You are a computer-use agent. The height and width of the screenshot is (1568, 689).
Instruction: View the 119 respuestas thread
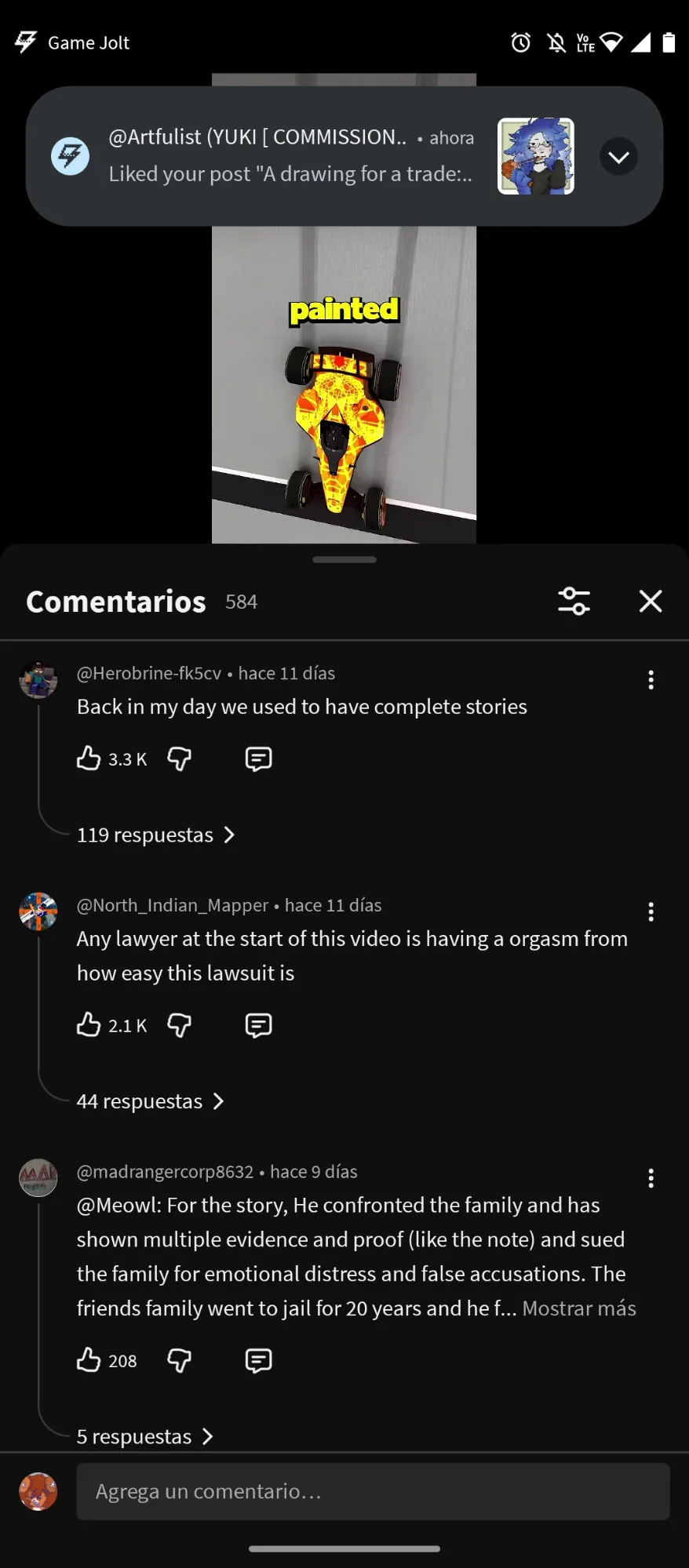coord(155,835)
